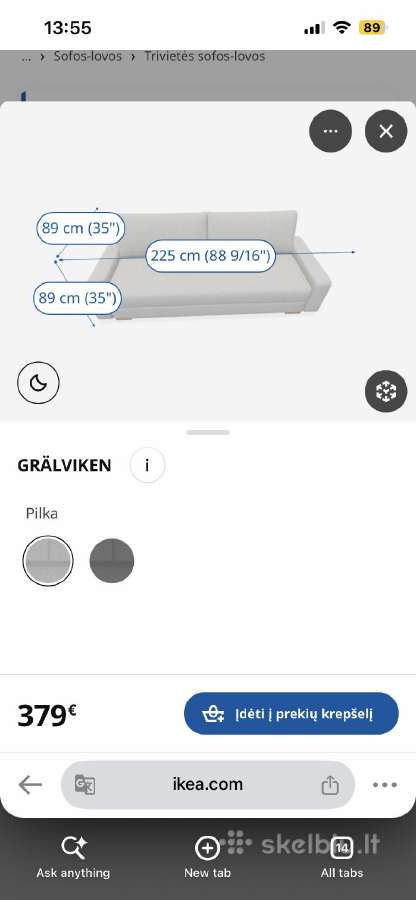The image size is (416, 900).
Task: Tap the ikea.com address bar
Action: tap(208, 785)
